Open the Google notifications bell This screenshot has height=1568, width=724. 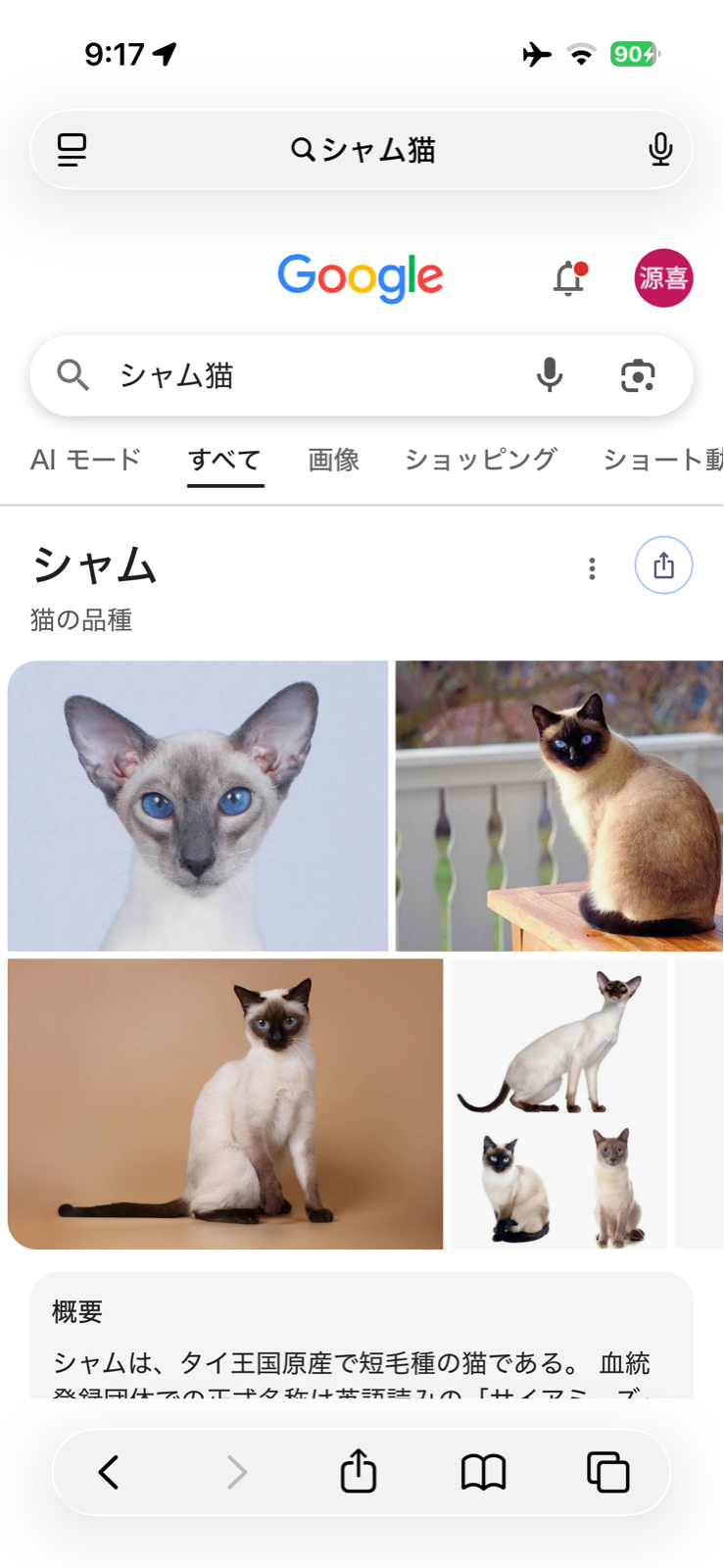pos(568,278)
